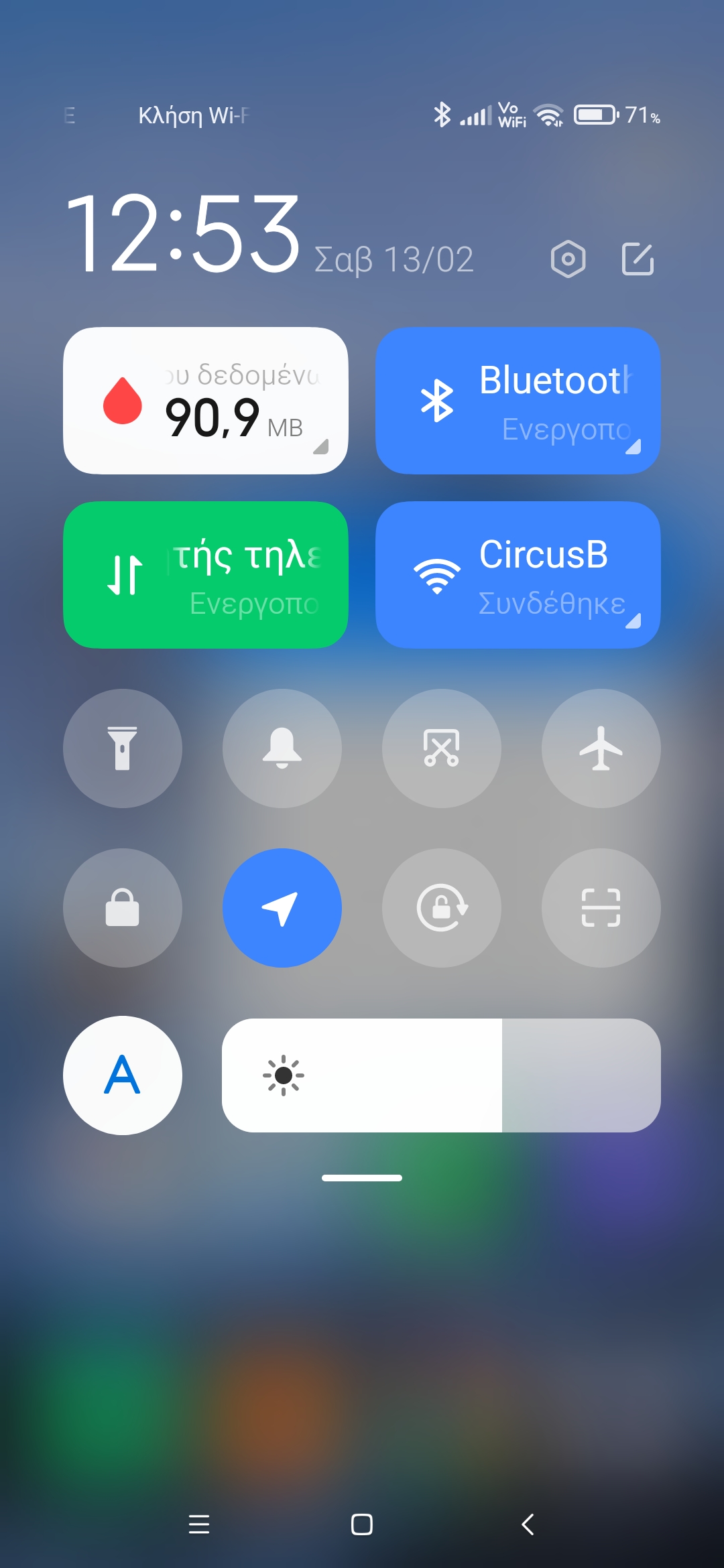Viewport: 724px width, 1568px height.
Task: Toggle the rotation lock tile
Action: tap(442, 908)
